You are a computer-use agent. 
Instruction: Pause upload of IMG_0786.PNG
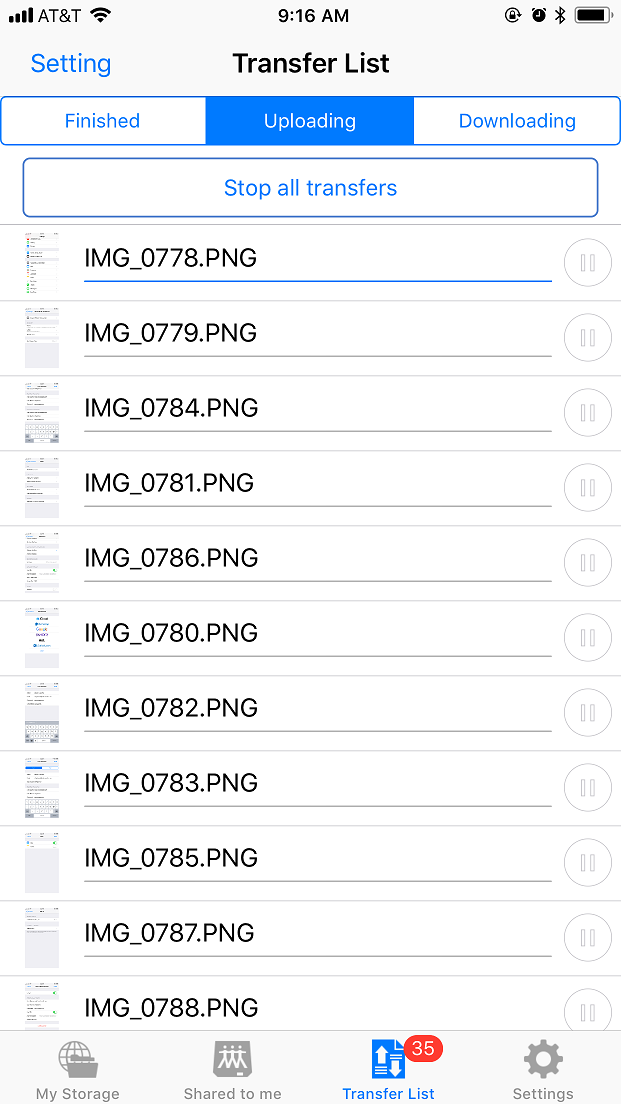pos(587,563)
